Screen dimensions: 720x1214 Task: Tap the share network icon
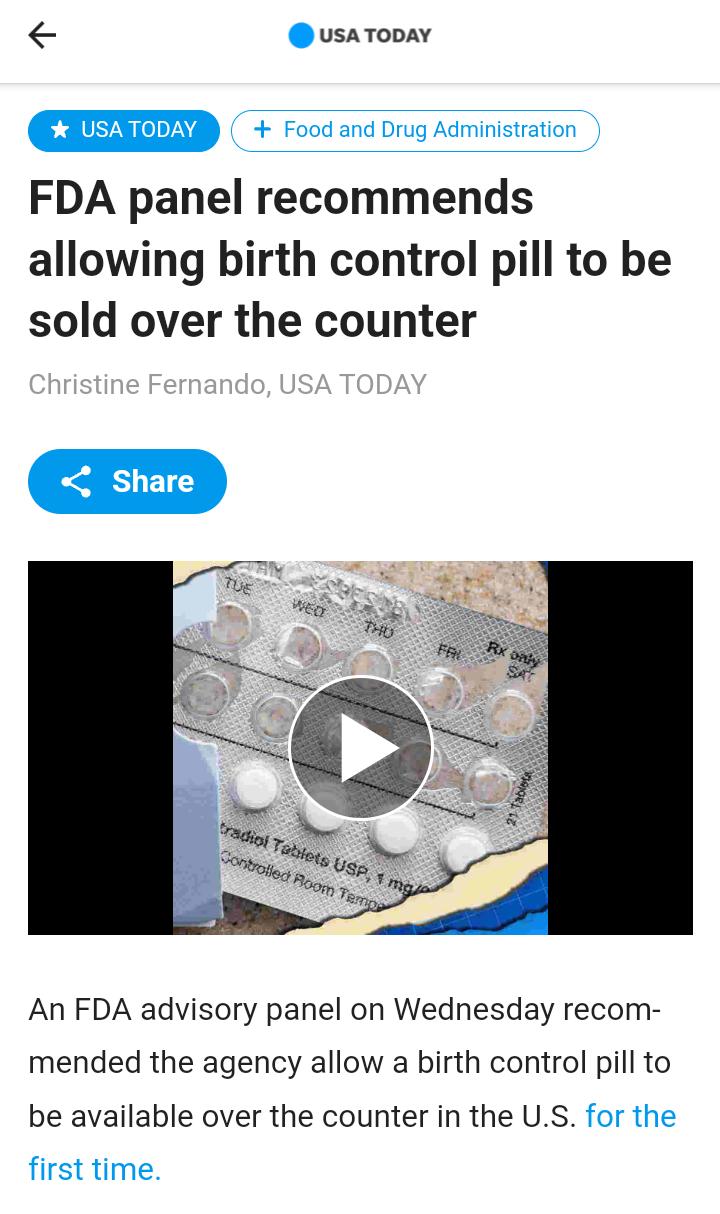coord(77,481)
